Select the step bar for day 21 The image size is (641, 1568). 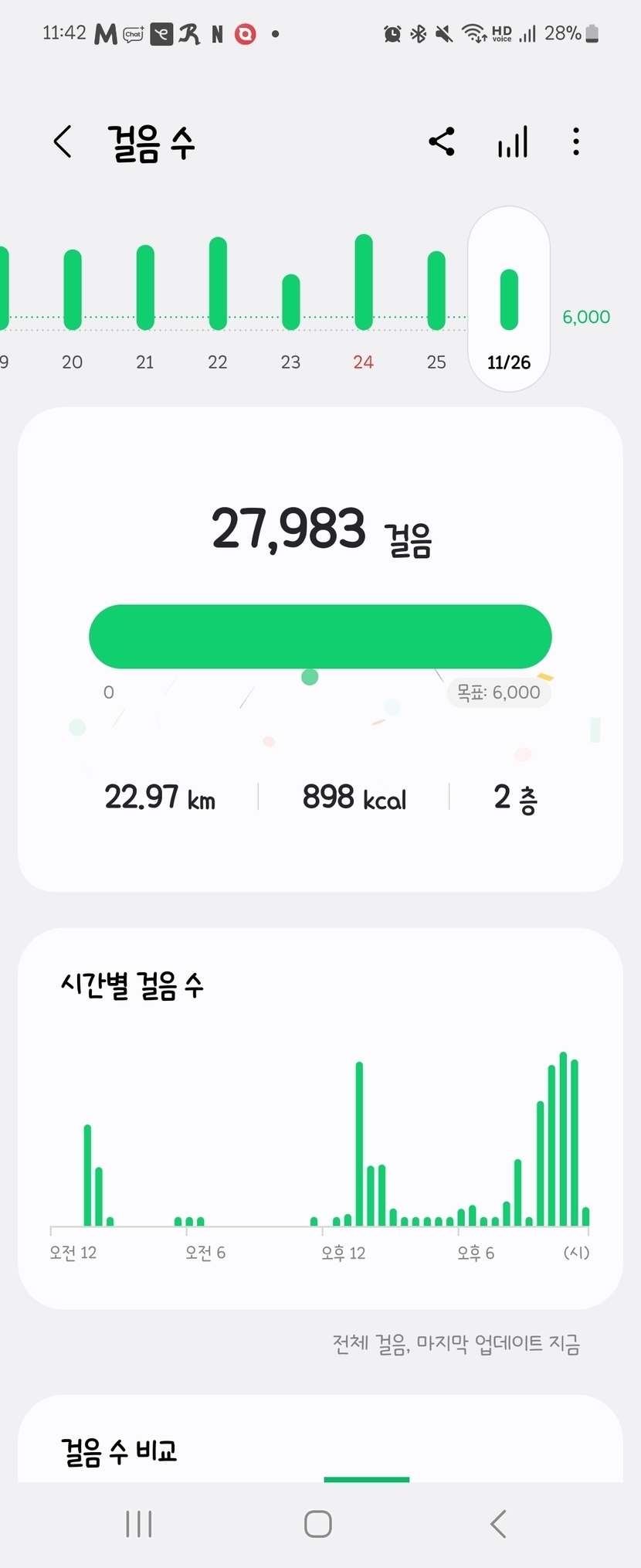pyautogui.click(x=145, y=287)
